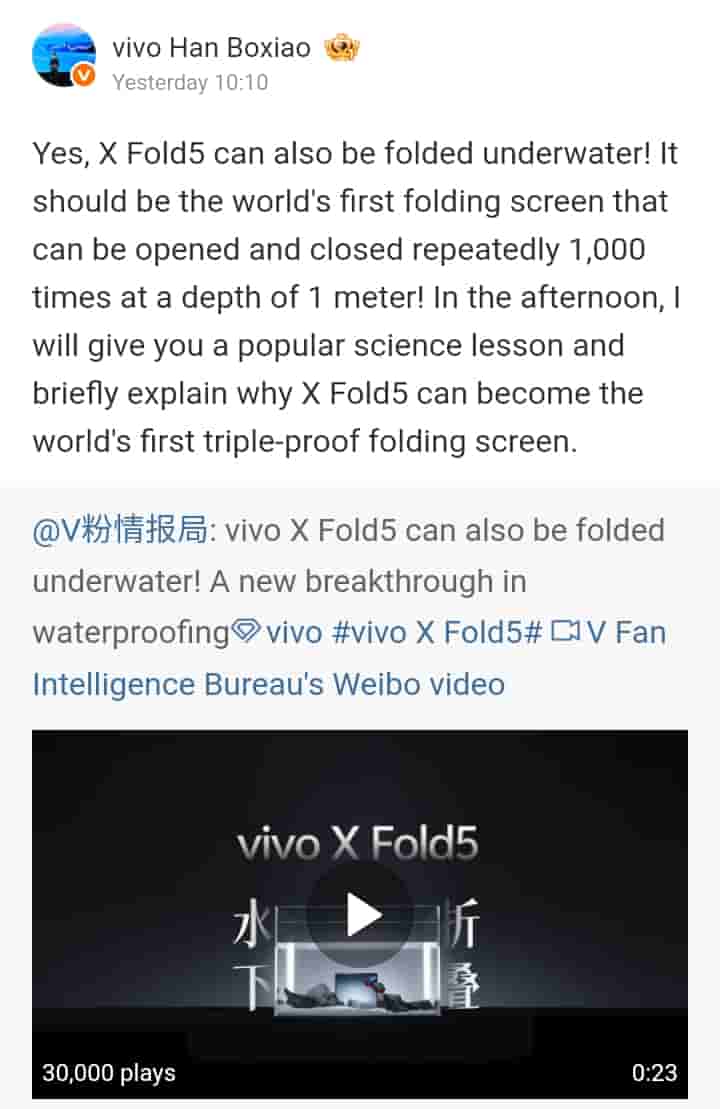The height and width of the screenshot is (1109, 720).
Task: Open the vivo super topic link
Action: tap(279, 633)
